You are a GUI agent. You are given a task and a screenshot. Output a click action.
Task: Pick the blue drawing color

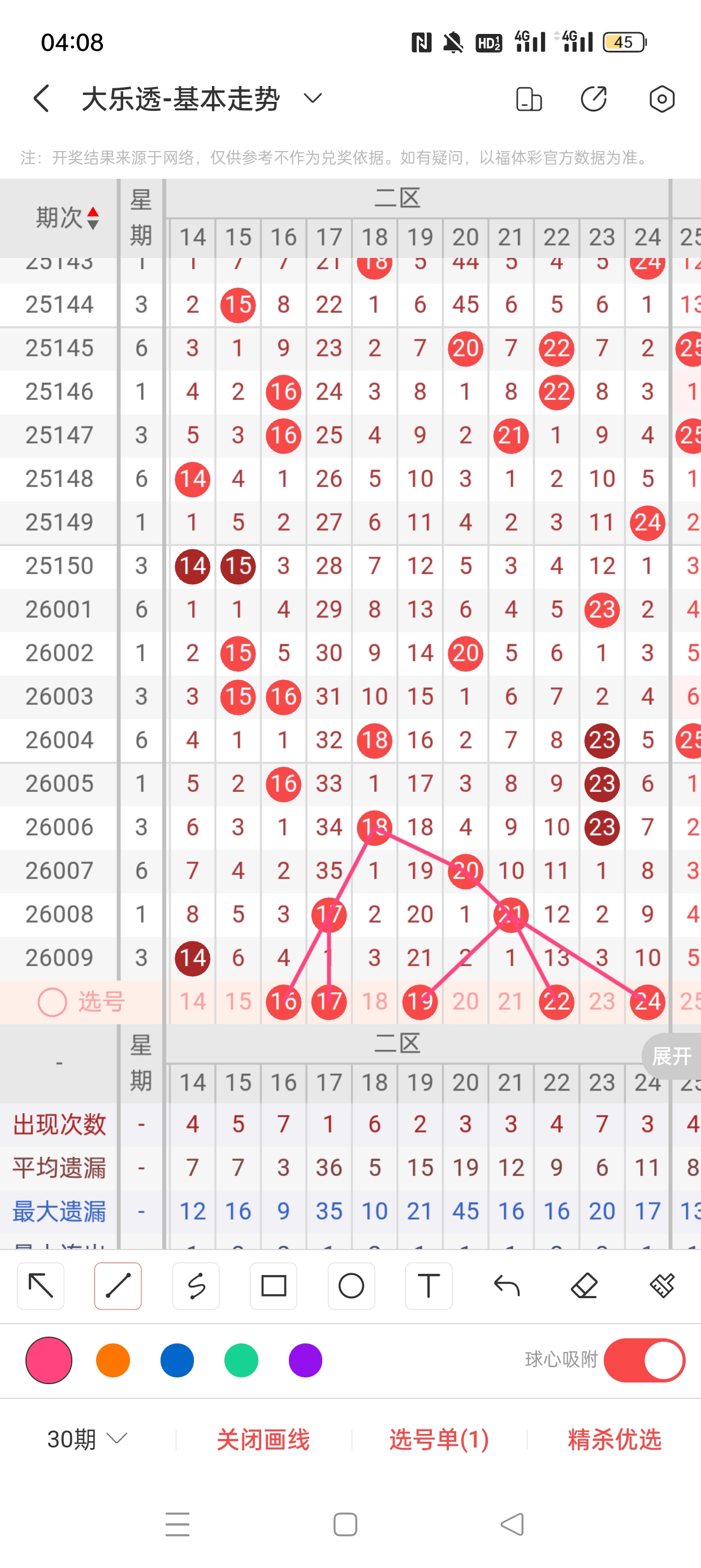pyautogui.click(x=177, y=1360)
